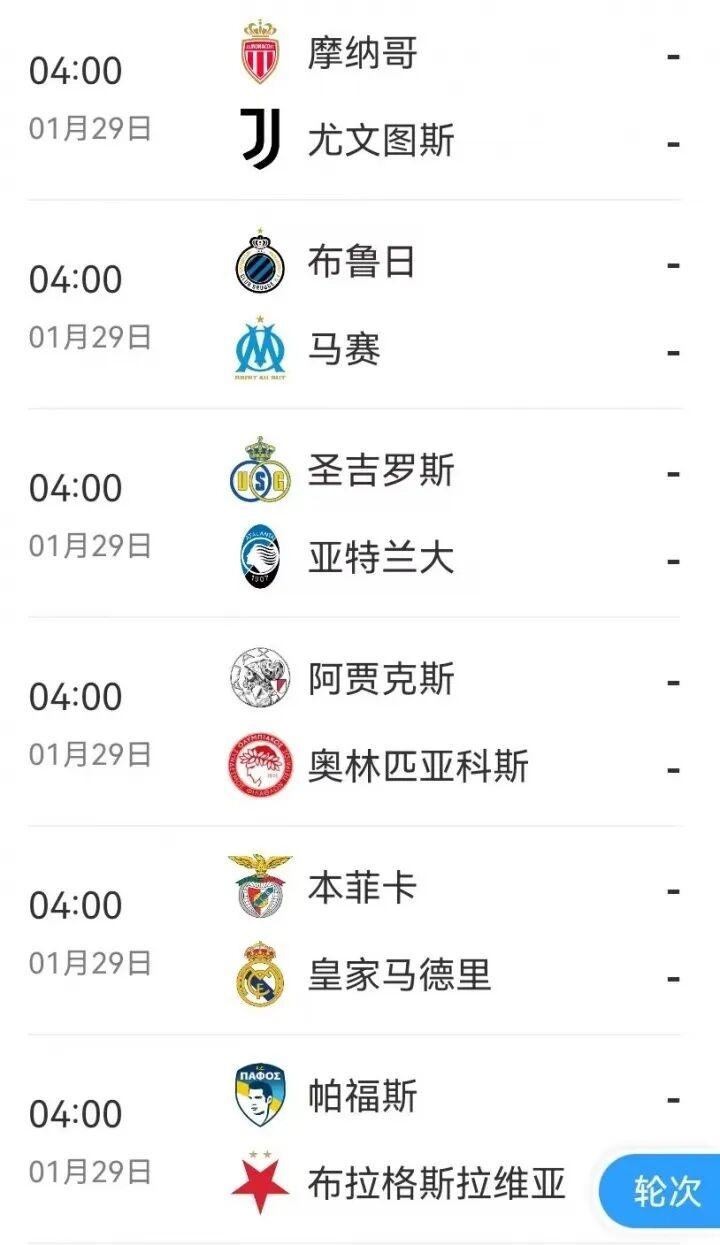Open the Real Madrid club logo
This screenshot has height=1245, width=720.
pos(260,972)
